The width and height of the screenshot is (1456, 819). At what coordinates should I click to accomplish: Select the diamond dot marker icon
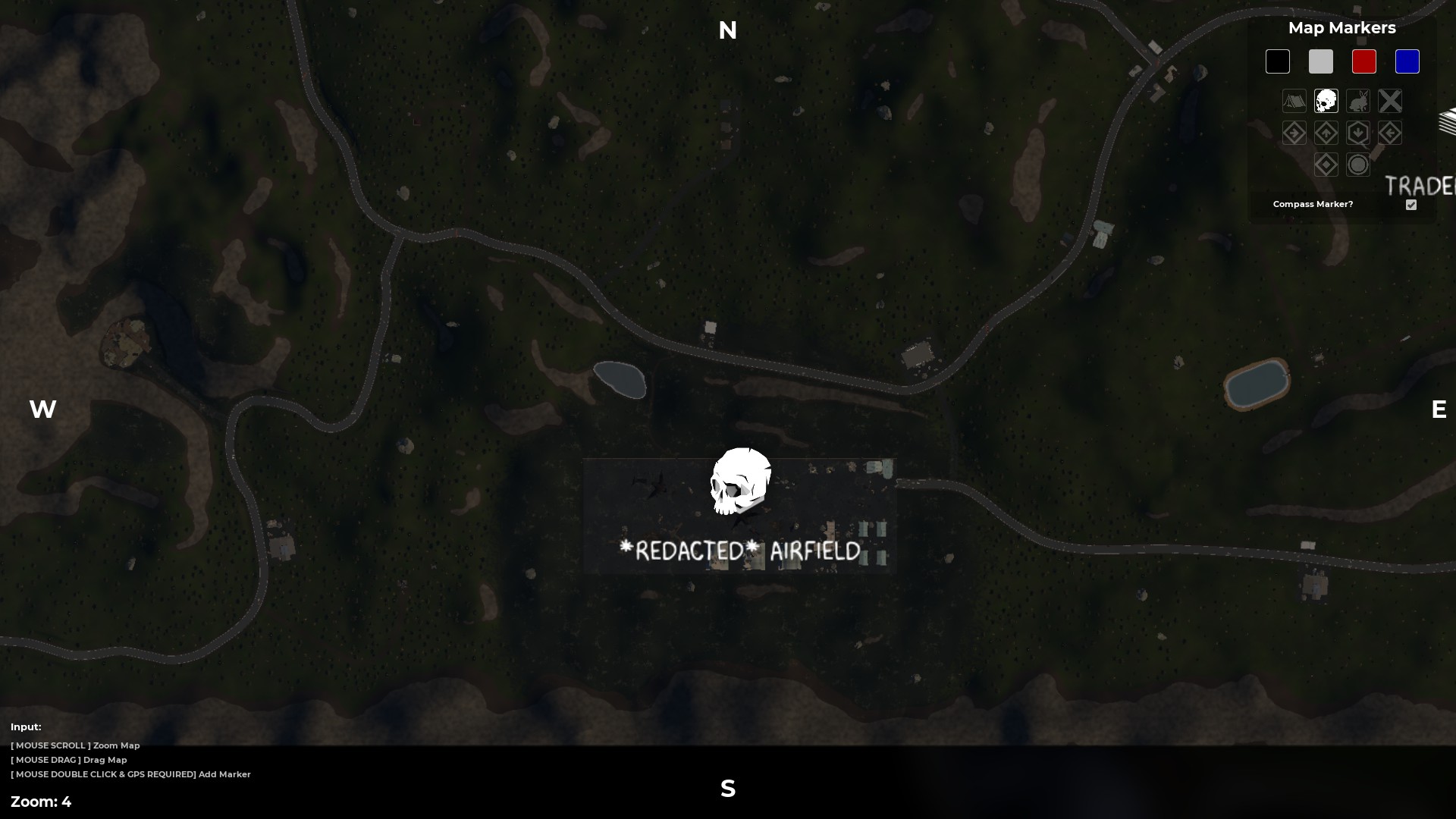[x=1326, y=165]
